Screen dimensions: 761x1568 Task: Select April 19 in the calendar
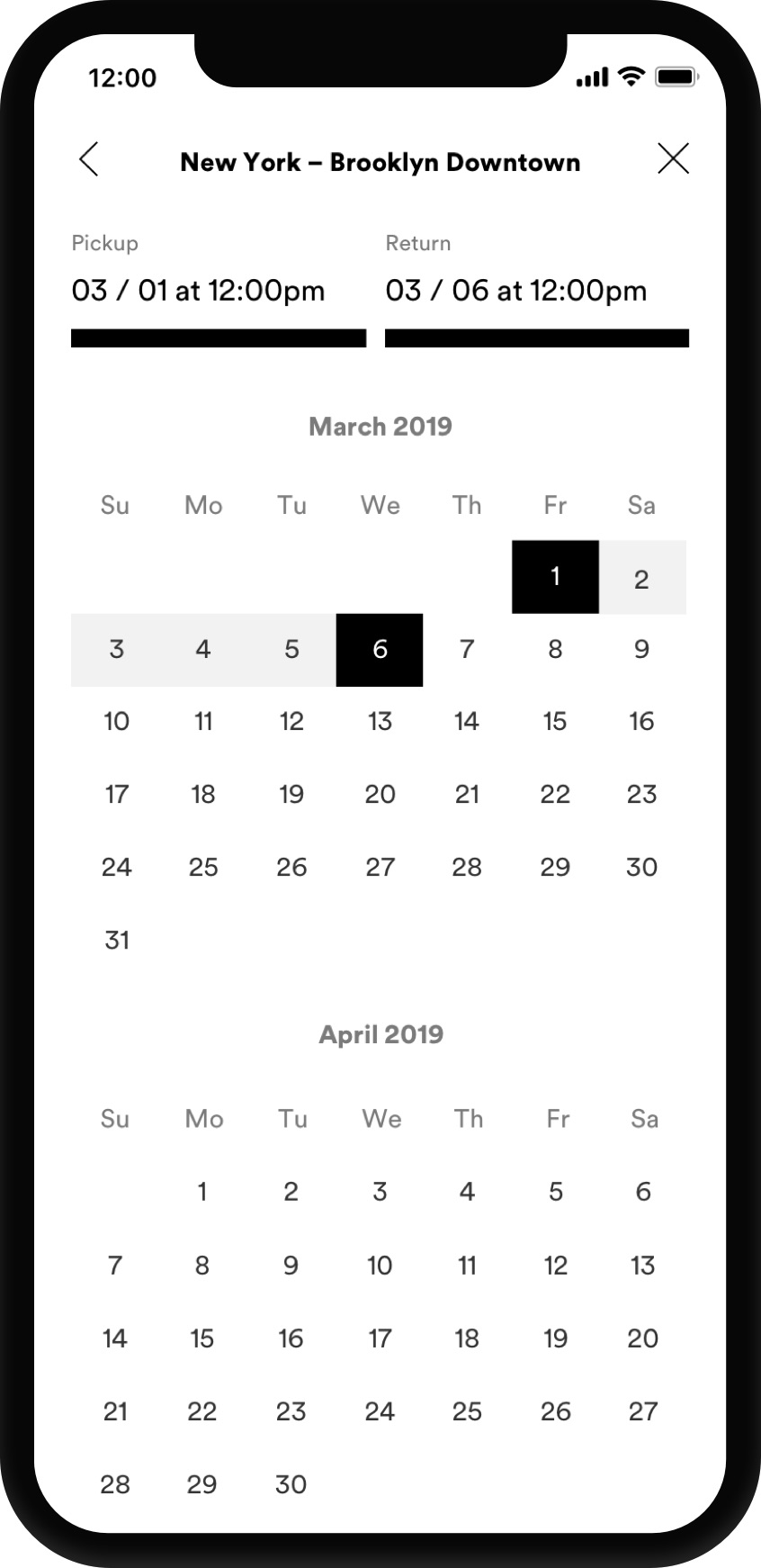tap(555, 1339)
